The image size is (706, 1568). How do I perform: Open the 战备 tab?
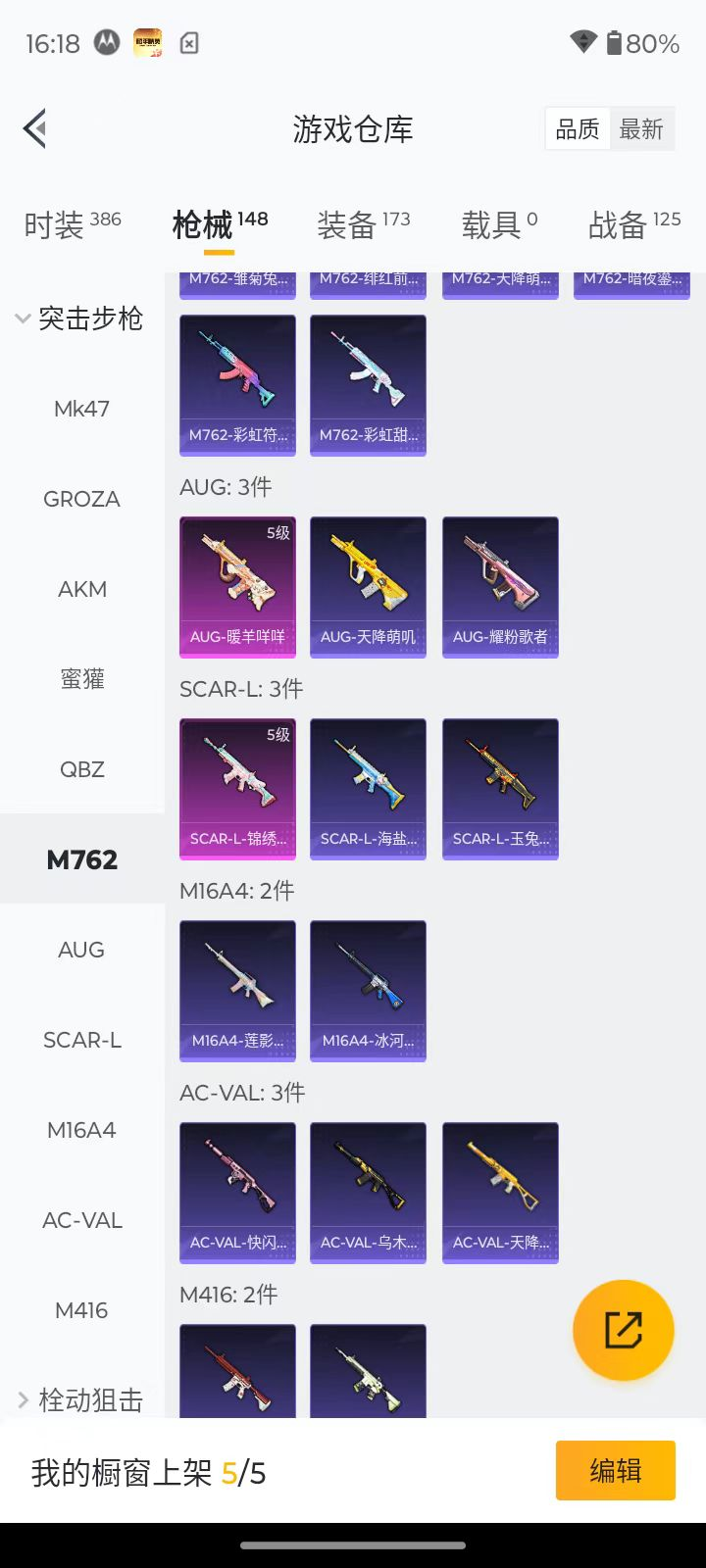pyautogui.click(x=633, y=224)
